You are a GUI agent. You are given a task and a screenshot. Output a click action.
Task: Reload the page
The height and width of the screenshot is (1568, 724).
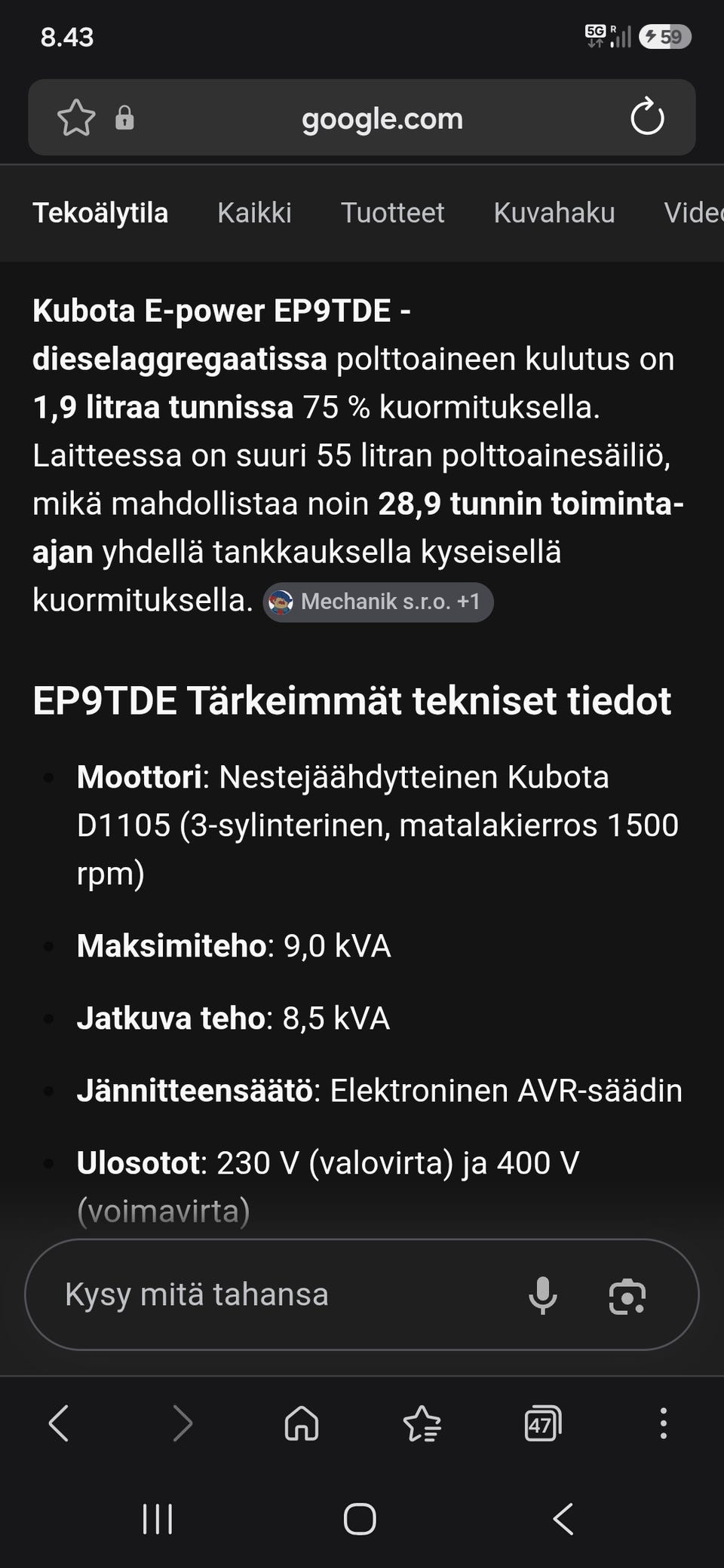[647, 118]
